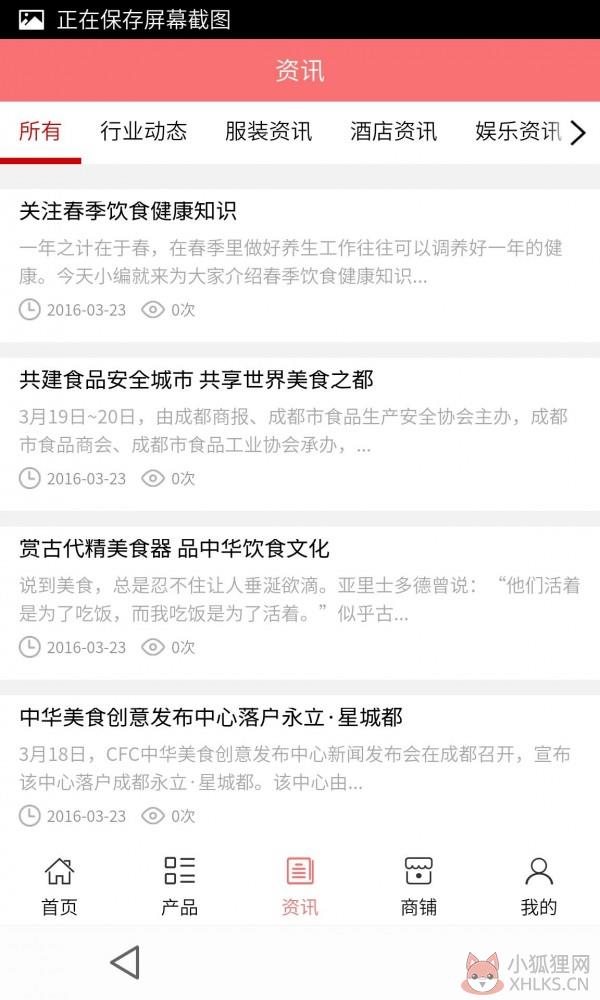Switch to the 行业动态 tab
This screenshot has width=600, height=1000.
143,131
